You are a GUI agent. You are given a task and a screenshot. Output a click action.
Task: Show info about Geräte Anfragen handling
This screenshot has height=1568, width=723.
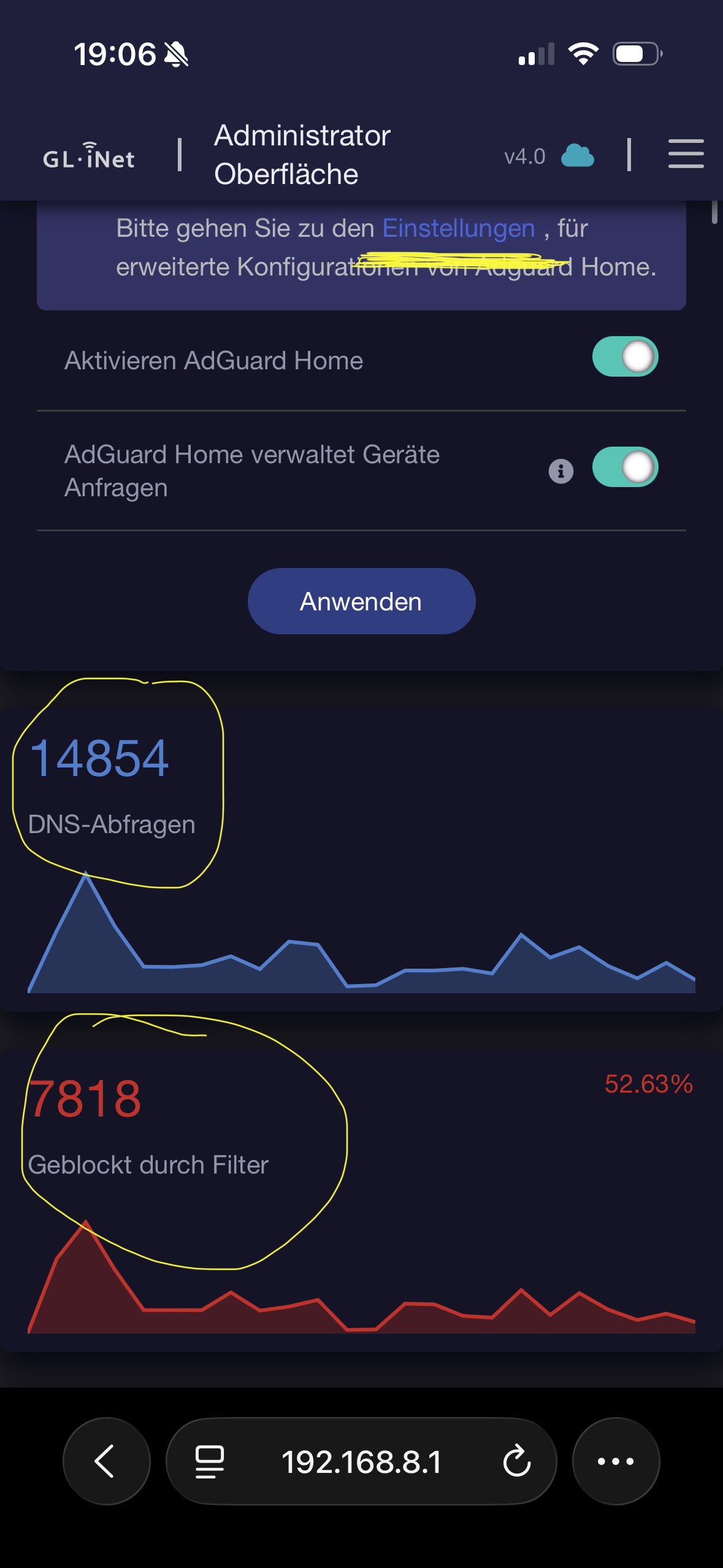pos(560,471)
